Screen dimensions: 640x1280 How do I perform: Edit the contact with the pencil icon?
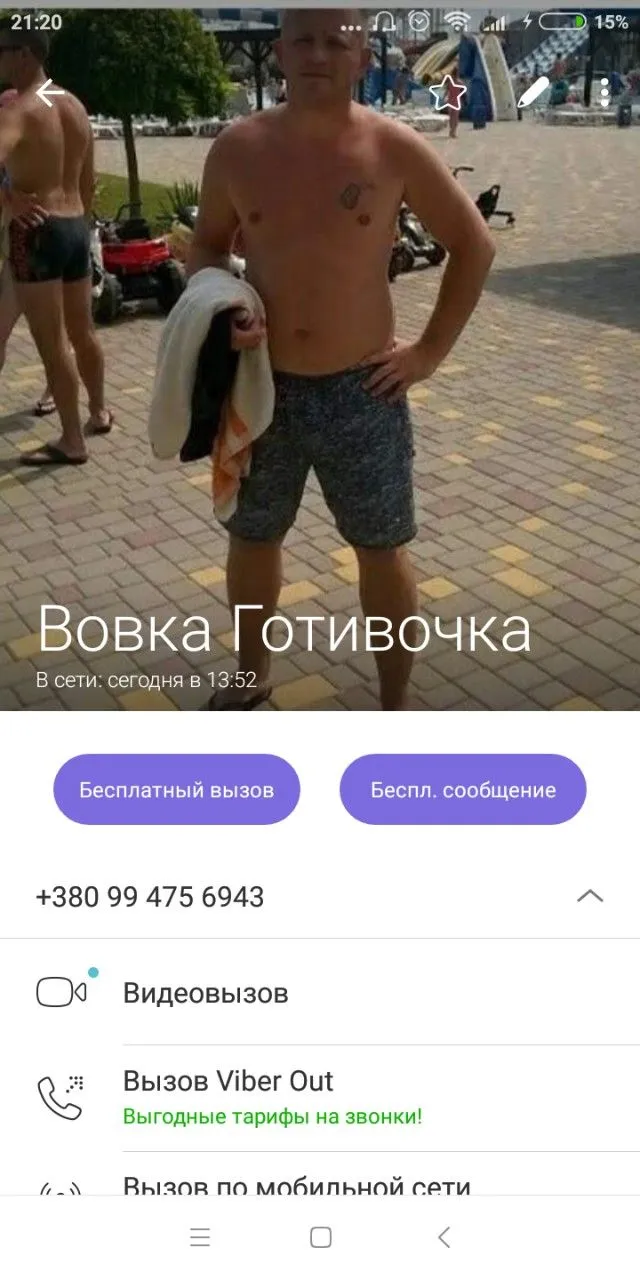[x=534, y=93]
